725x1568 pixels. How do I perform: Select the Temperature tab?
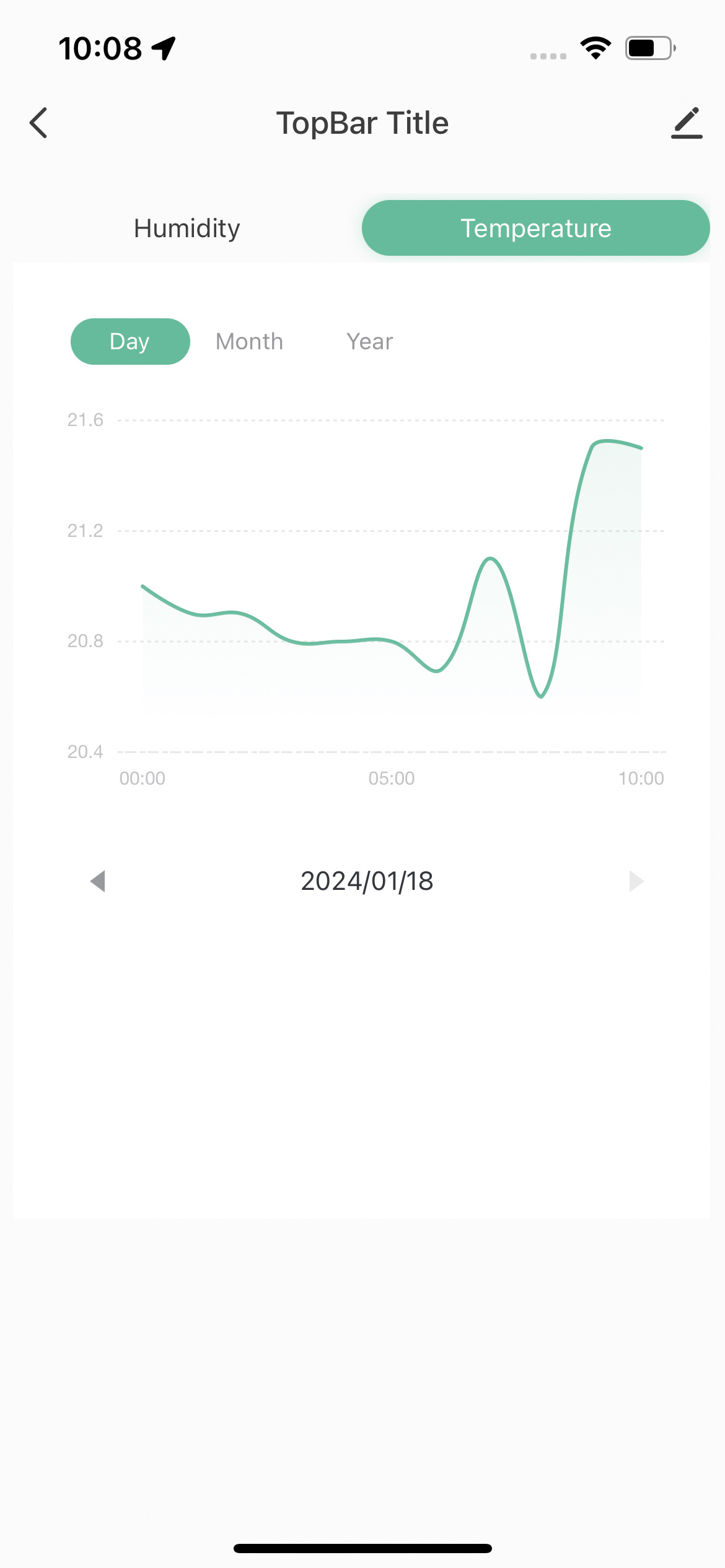[x=535, y=229]
